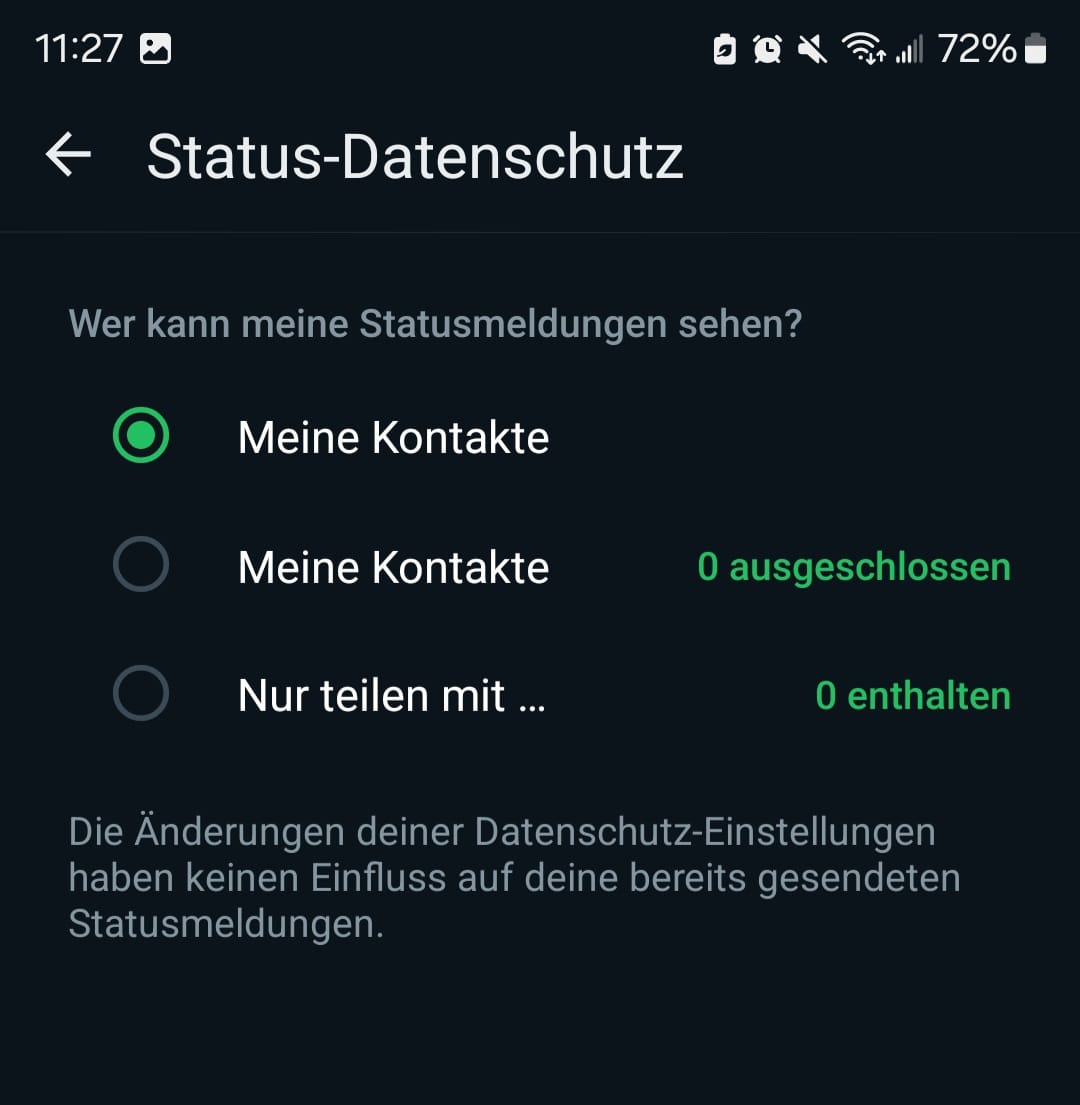The width and height of the screenshot is (1080, 1105).
Task: Select the Nur teilen mit option
Action: [x=140, y=694]
